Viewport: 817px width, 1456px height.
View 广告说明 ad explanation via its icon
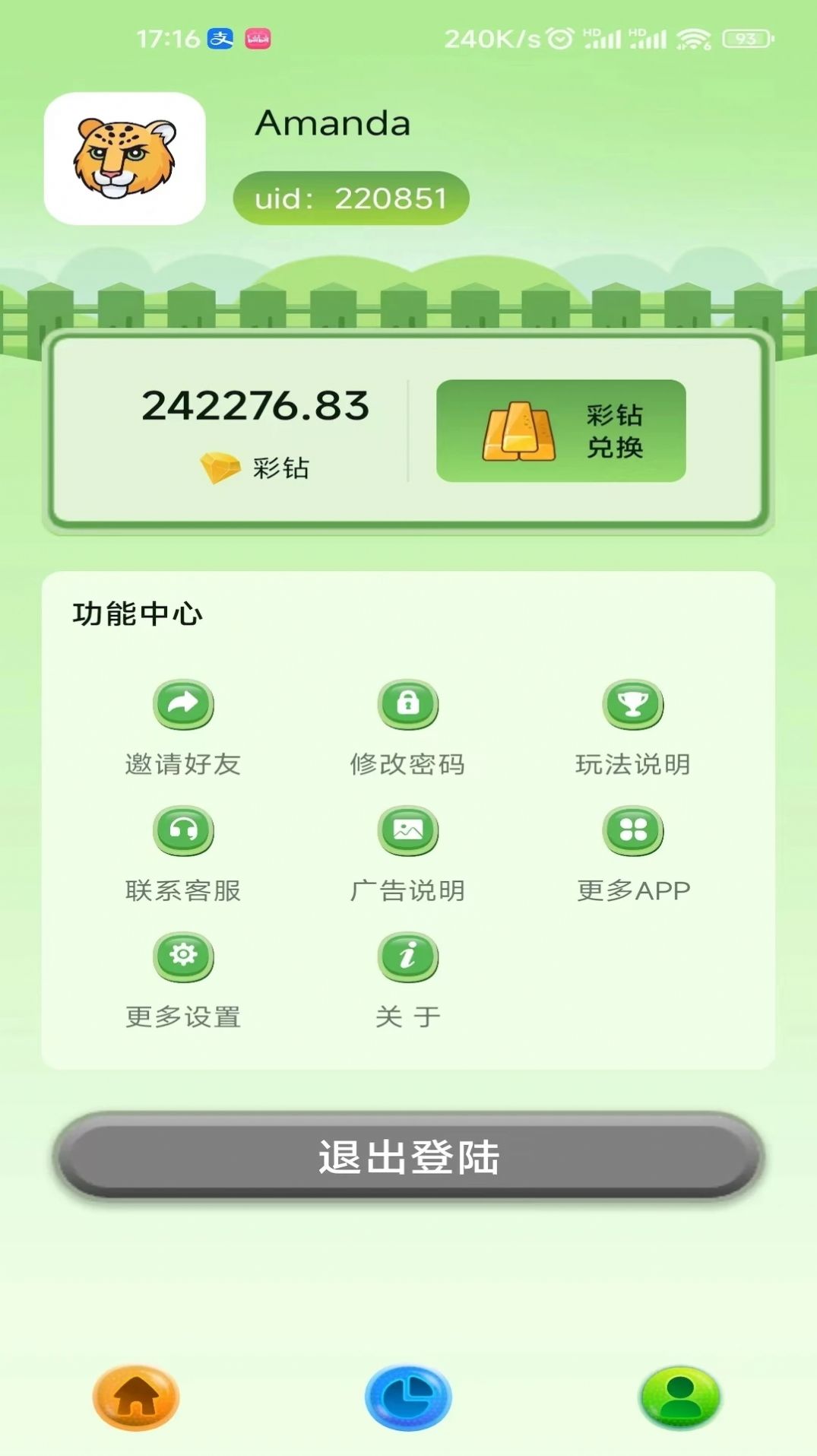click(x=408, y=830)
